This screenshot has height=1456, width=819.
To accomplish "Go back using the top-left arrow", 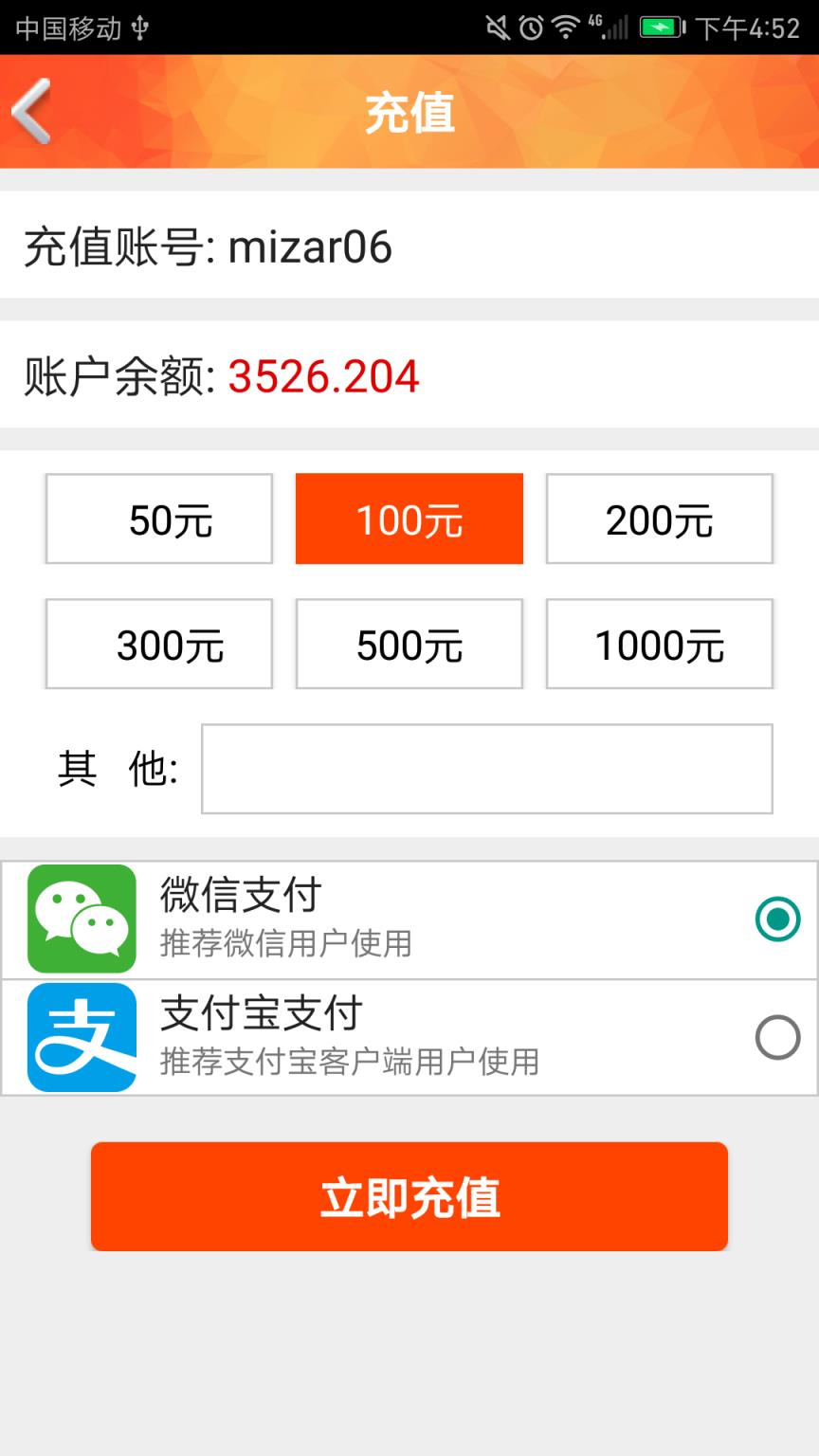I will pos(32,112).
